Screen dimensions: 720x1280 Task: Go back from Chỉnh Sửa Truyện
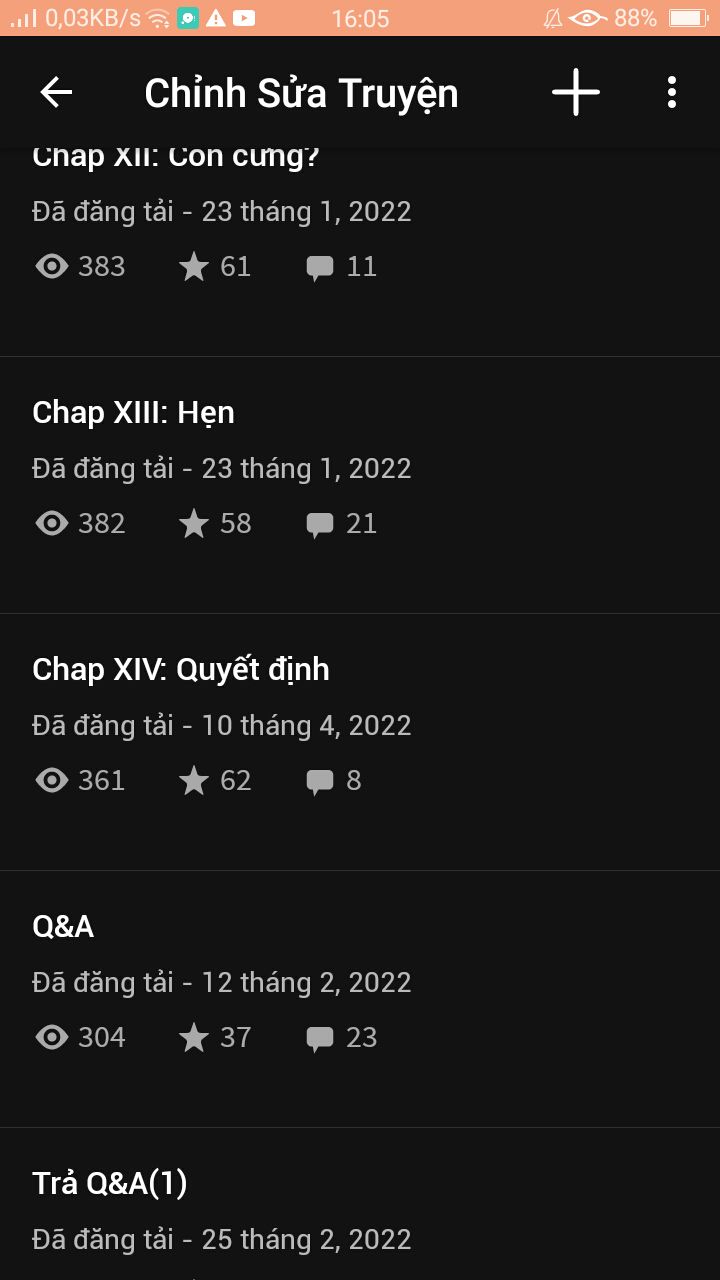56,93
